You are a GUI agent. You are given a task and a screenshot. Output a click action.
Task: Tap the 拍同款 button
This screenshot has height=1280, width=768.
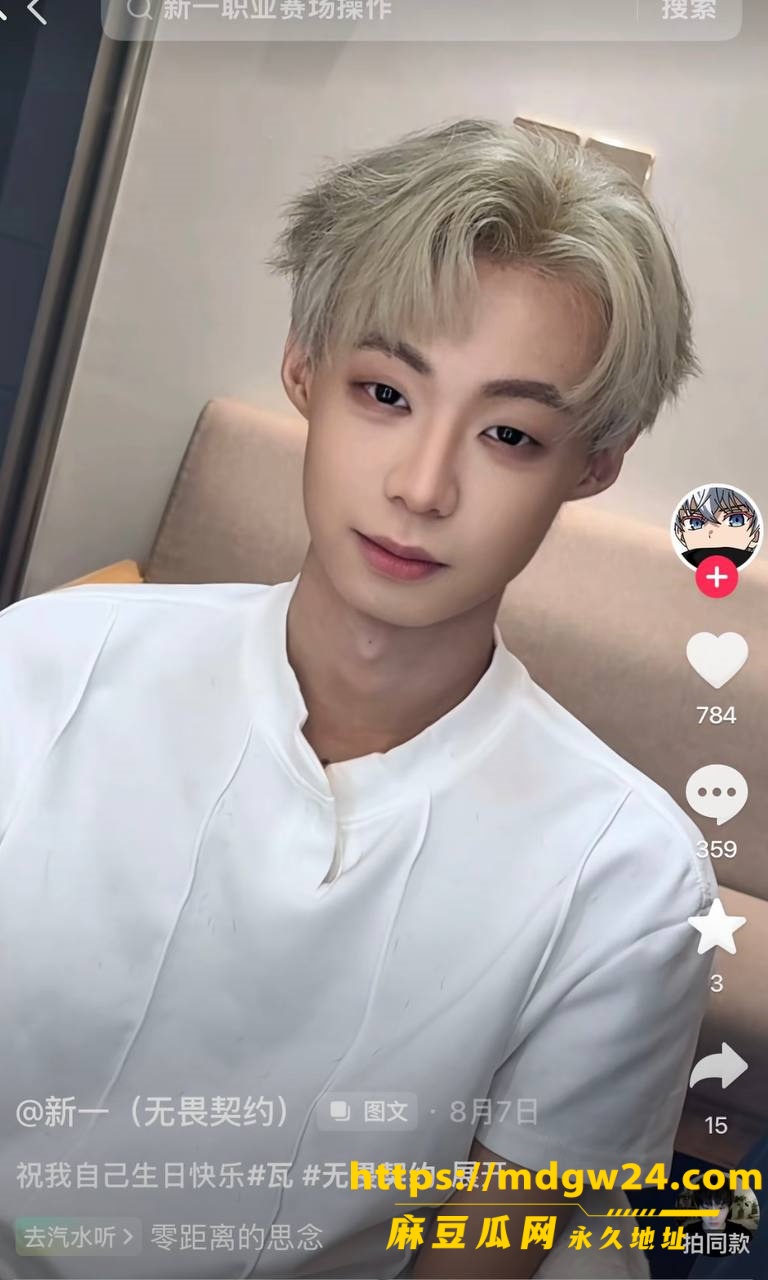click(716, 1243)
